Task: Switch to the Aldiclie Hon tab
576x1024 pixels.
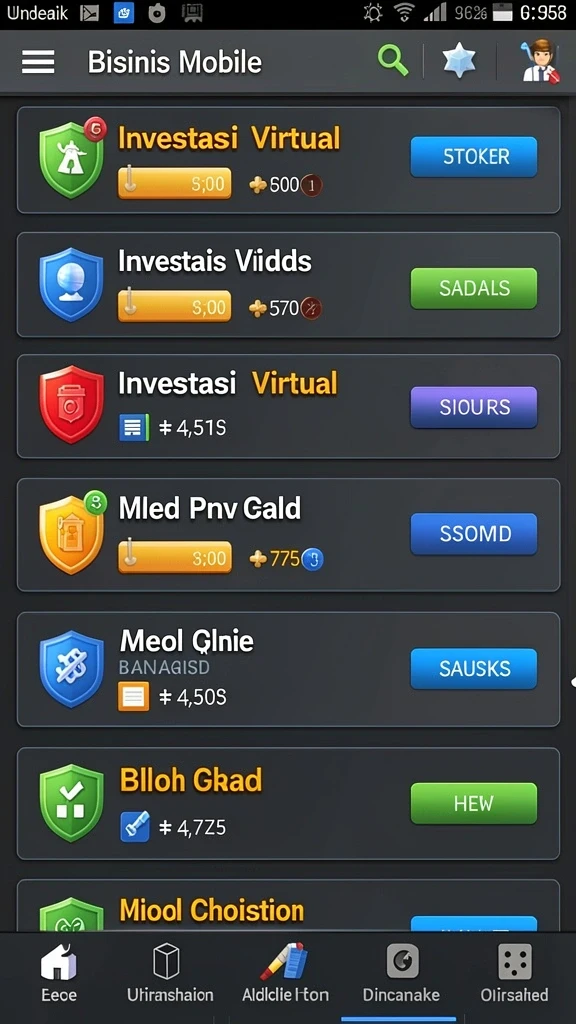Action: (x=285, y=974)
